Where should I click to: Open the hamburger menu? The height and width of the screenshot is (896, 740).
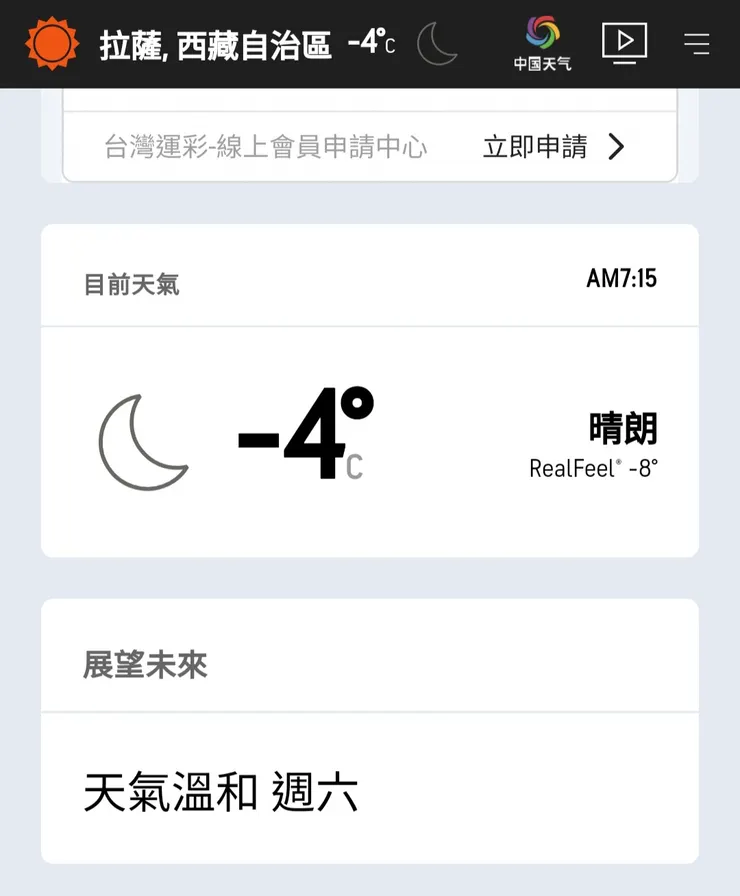pyautogui.click(x=697, y=44)
